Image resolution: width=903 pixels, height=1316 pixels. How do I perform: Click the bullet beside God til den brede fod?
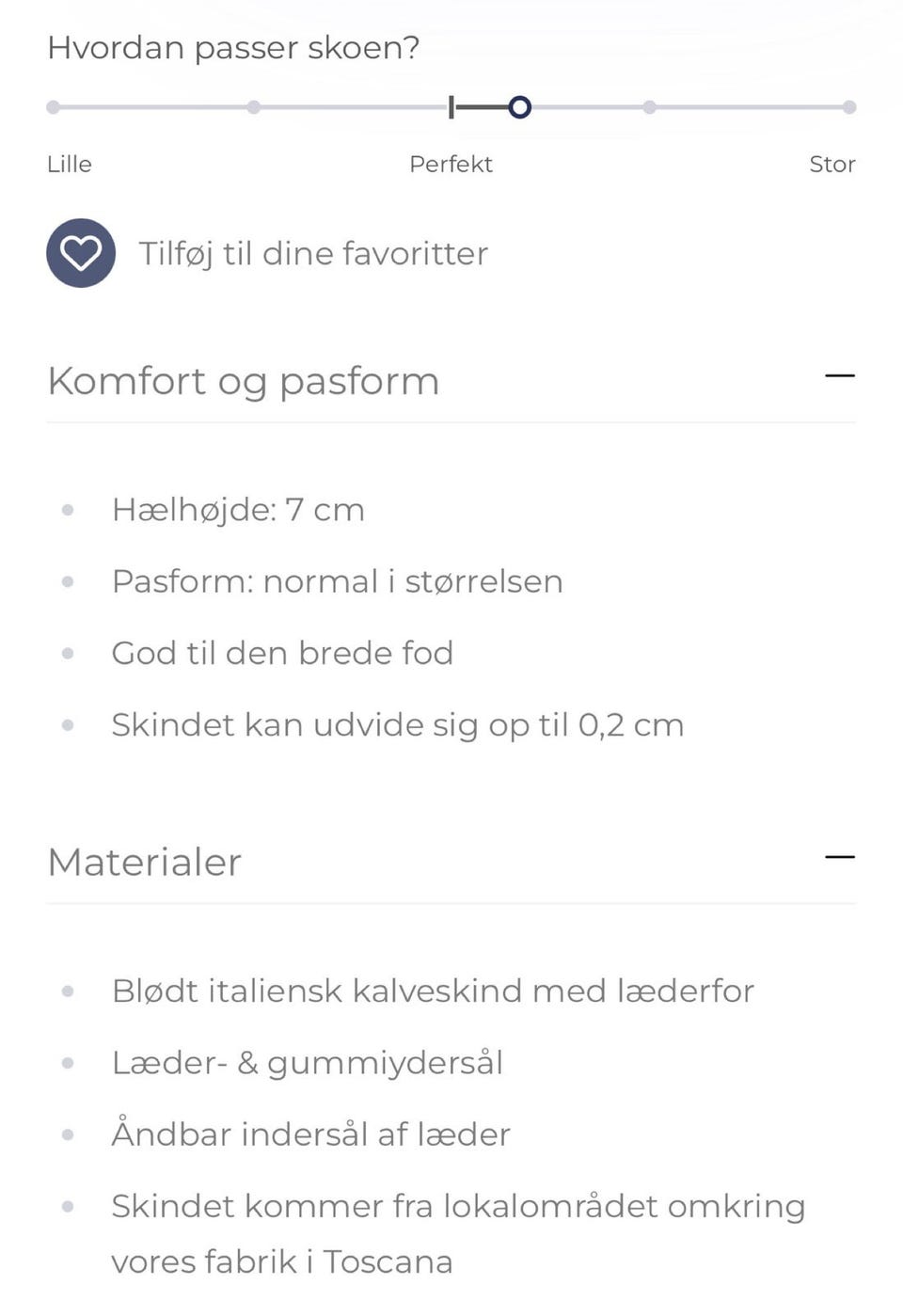(x=67, y=654)
